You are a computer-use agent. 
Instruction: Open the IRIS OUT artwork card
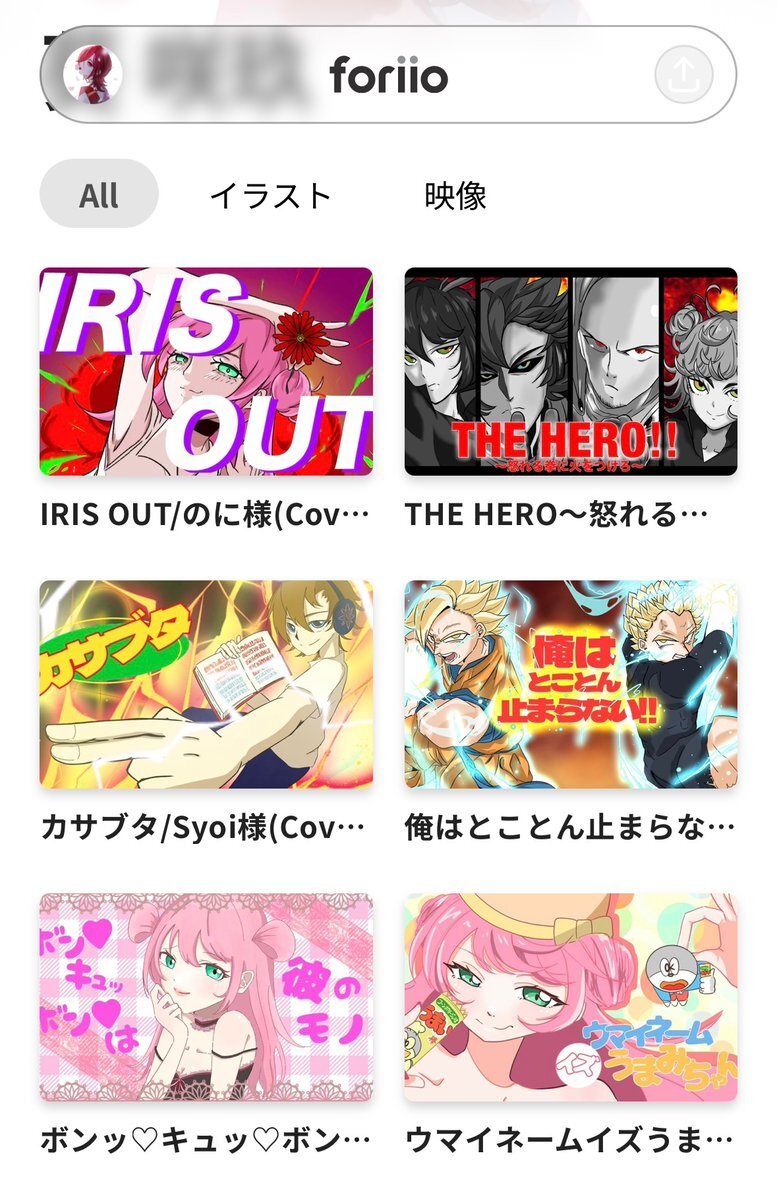(x=206, y=372)
